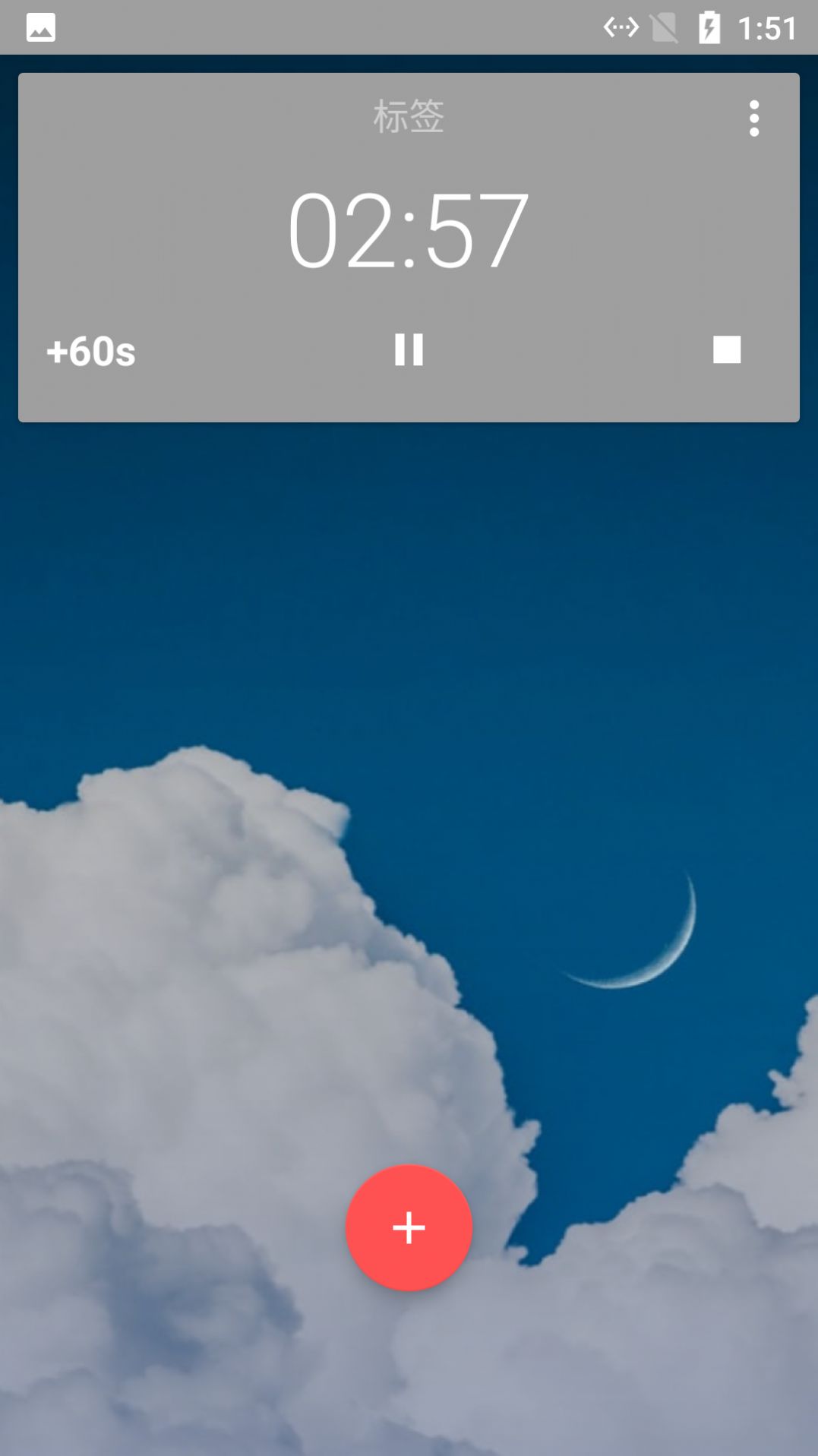Edit the timer's 标签 label
This screenshot has height=1456, width=818.
tap(409, 117)
